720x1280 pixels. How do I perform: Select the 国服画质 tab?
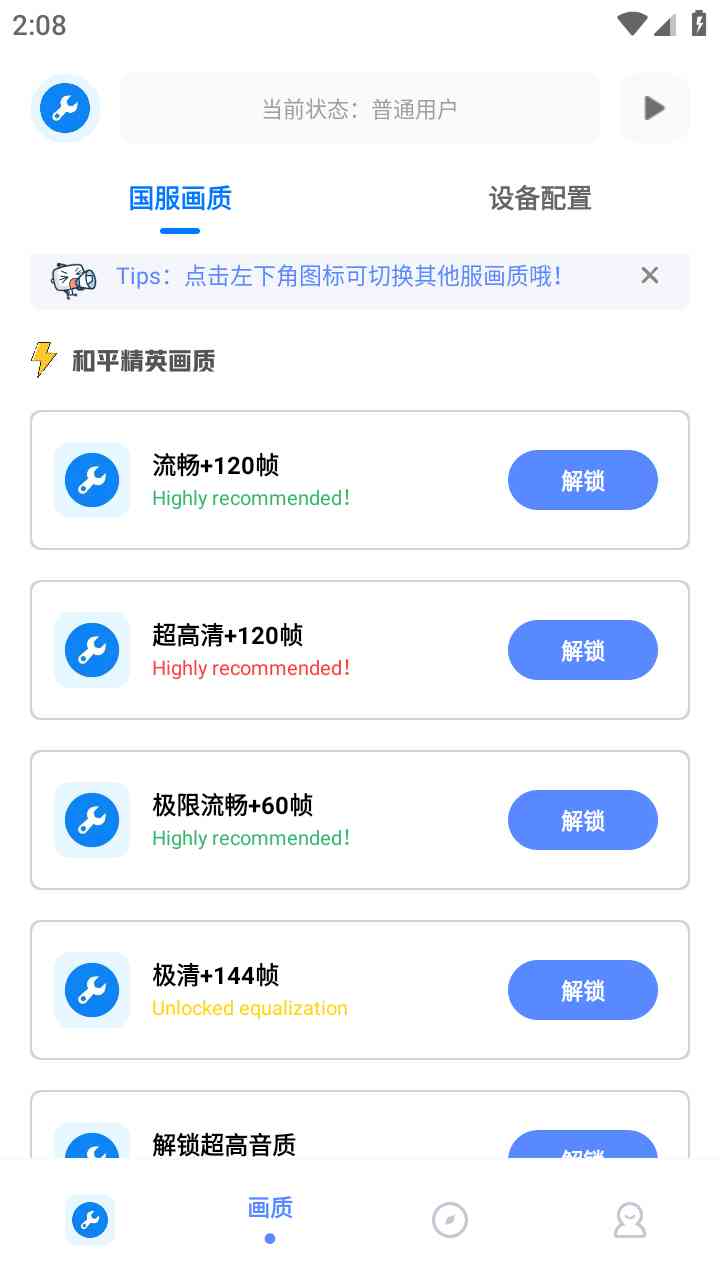click(180, 198)
